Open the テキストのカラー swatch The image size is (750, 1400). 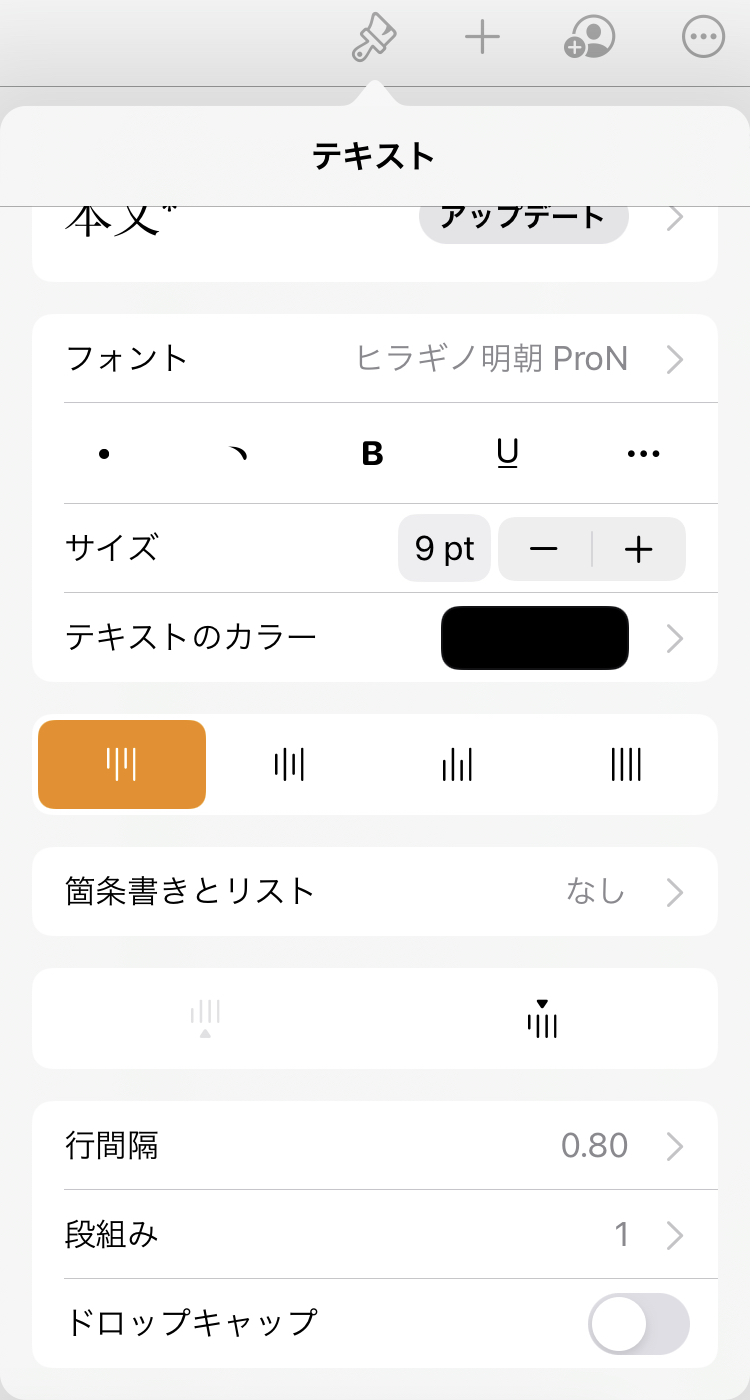535,638
